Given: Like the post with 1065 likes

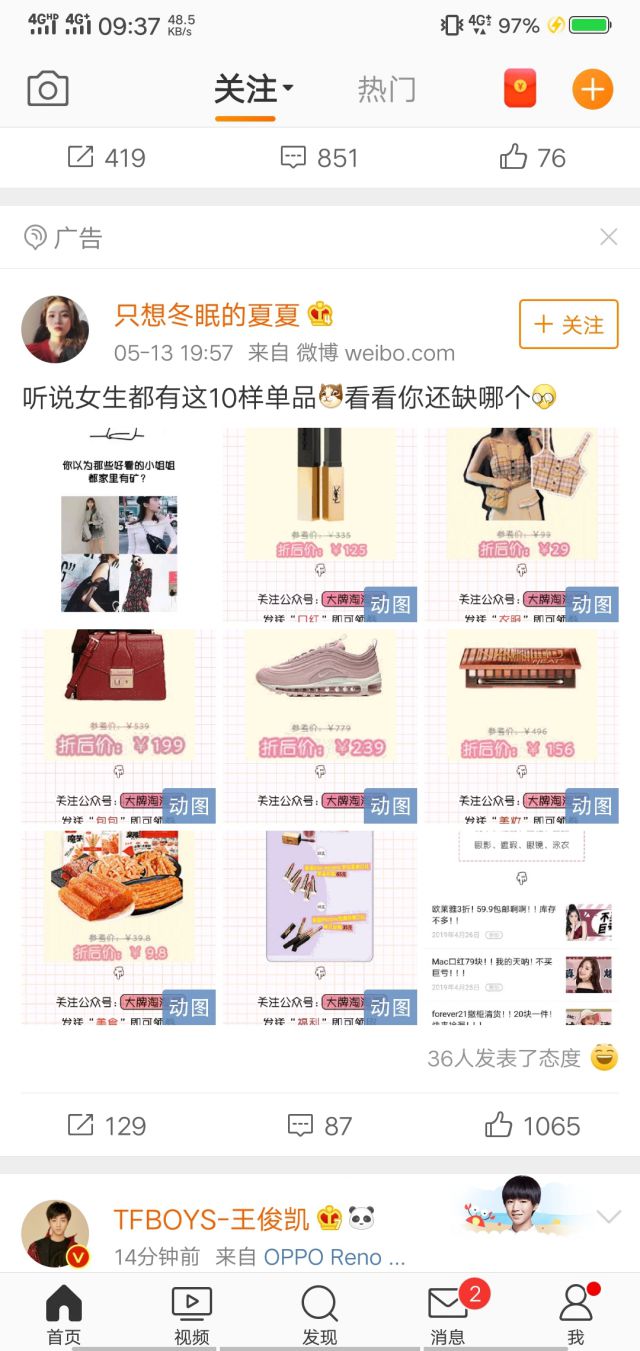Looking at the screenshot, I should pos(532,1125).
